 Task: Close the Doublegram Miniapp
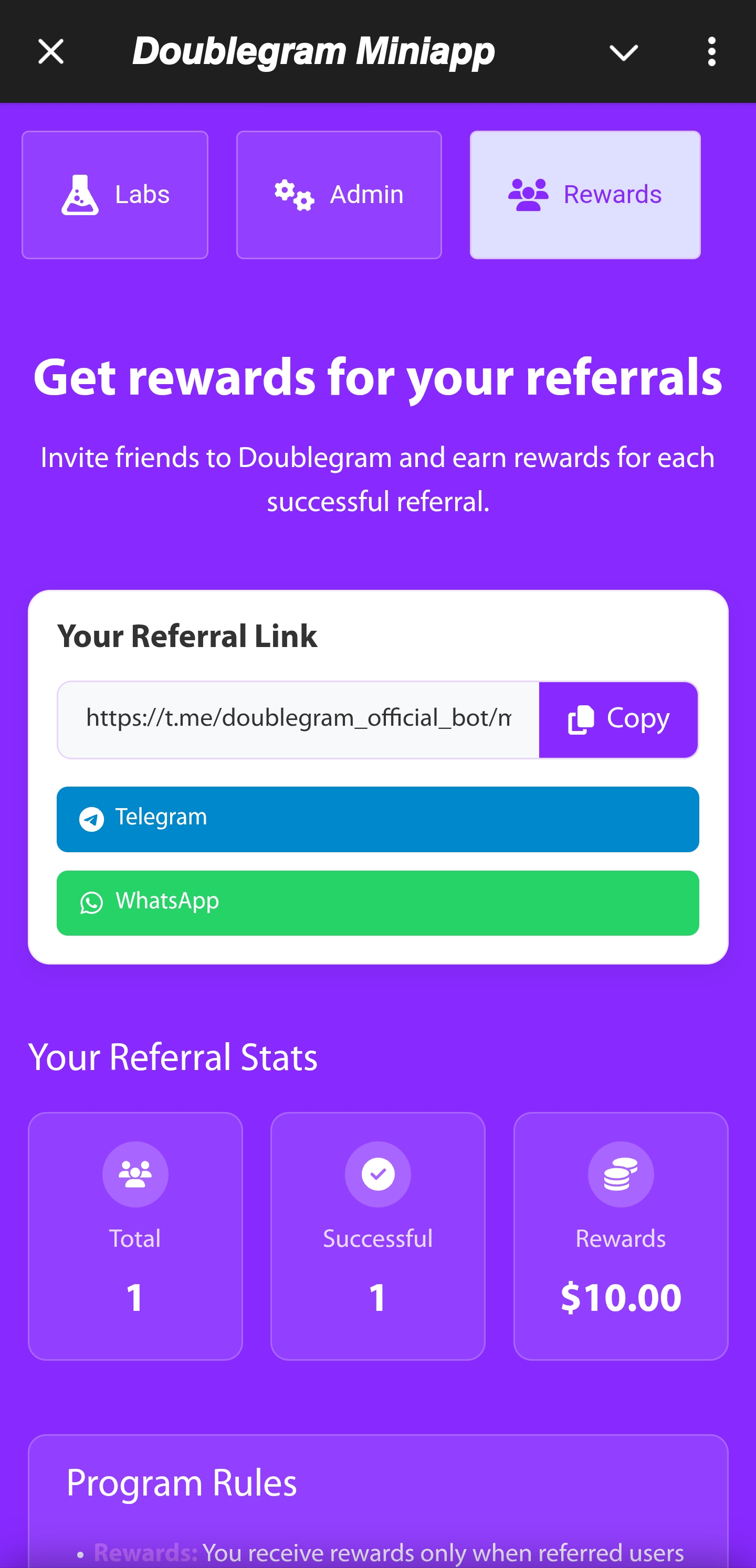(50, 52)
